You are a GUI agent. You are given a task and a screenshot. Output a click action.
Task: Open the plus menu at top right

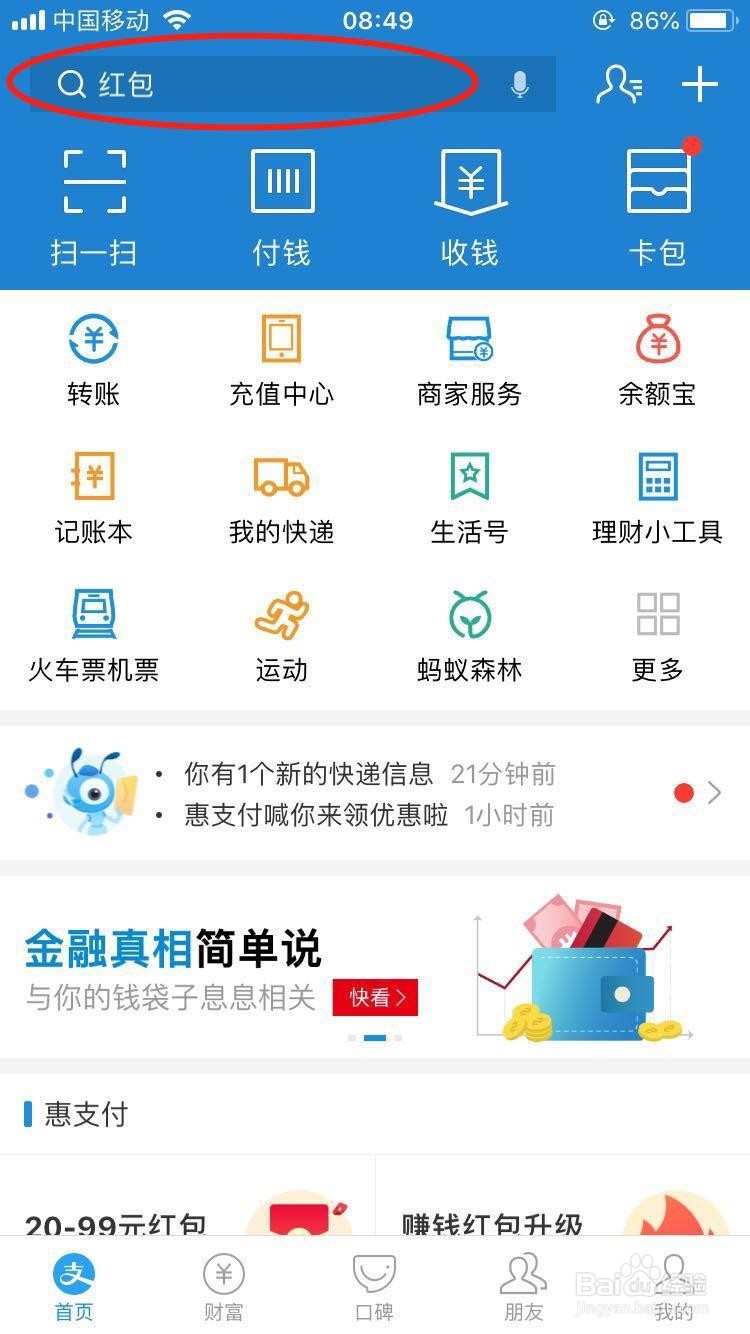[x=698, y=84]
